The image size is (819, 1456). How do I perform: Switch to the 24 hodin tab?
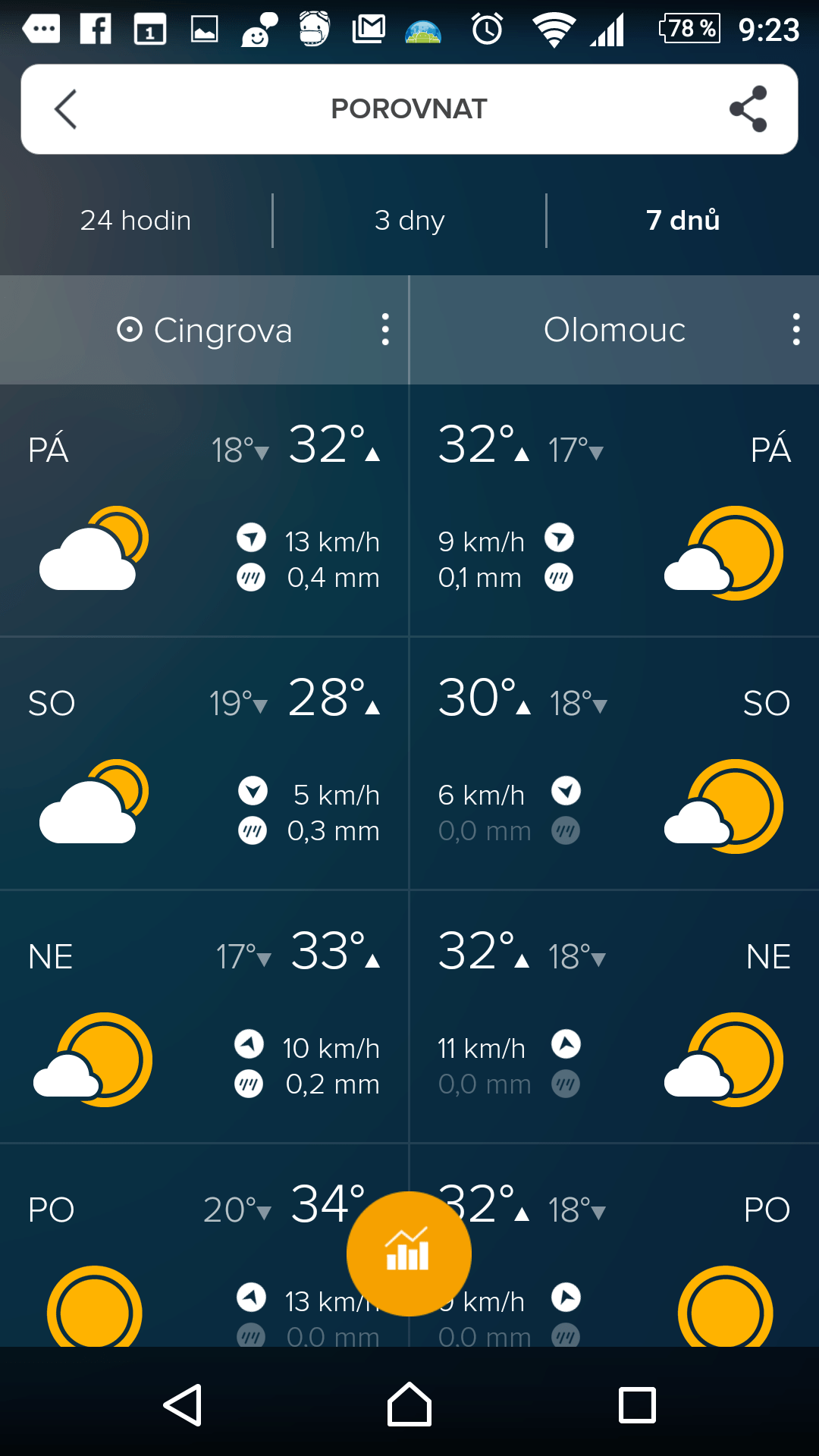136,220
